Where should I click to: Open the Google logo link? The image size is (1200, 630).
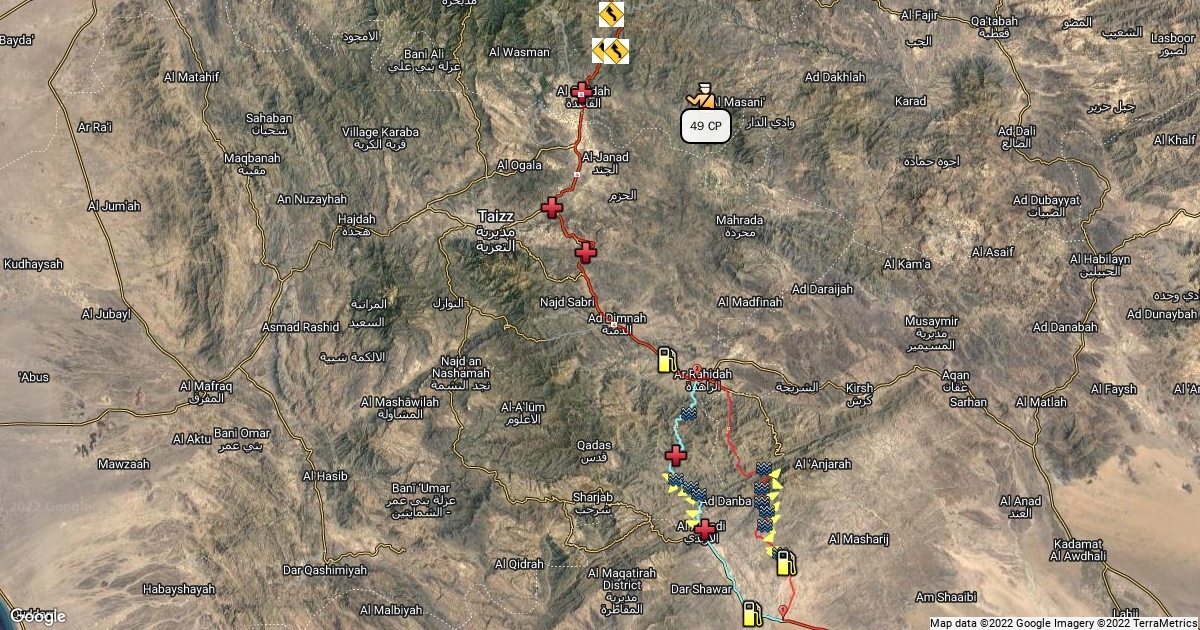[39, 615]
